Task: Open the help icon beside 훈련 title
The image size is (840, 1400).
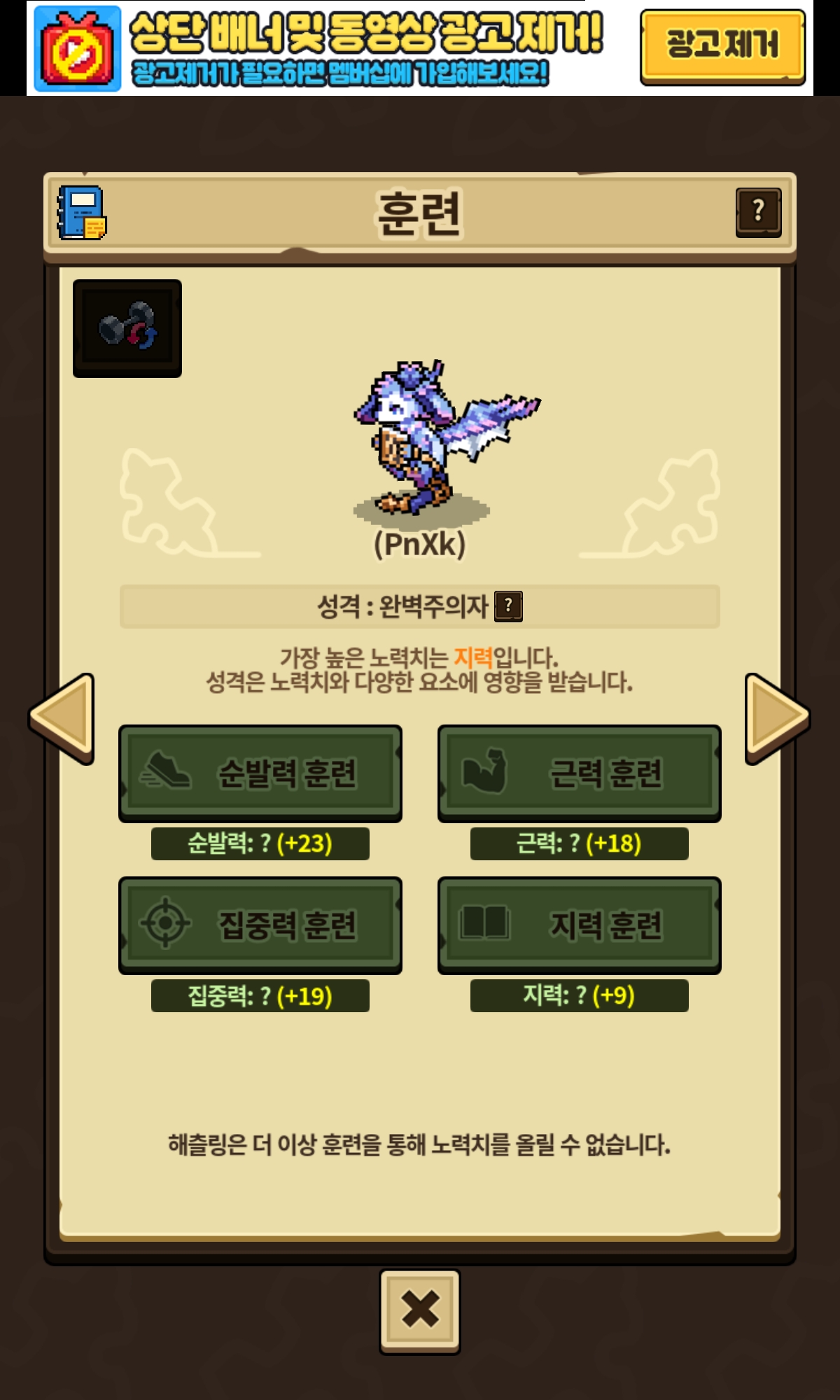Action: pyautogui.click(x=758, y=212)
